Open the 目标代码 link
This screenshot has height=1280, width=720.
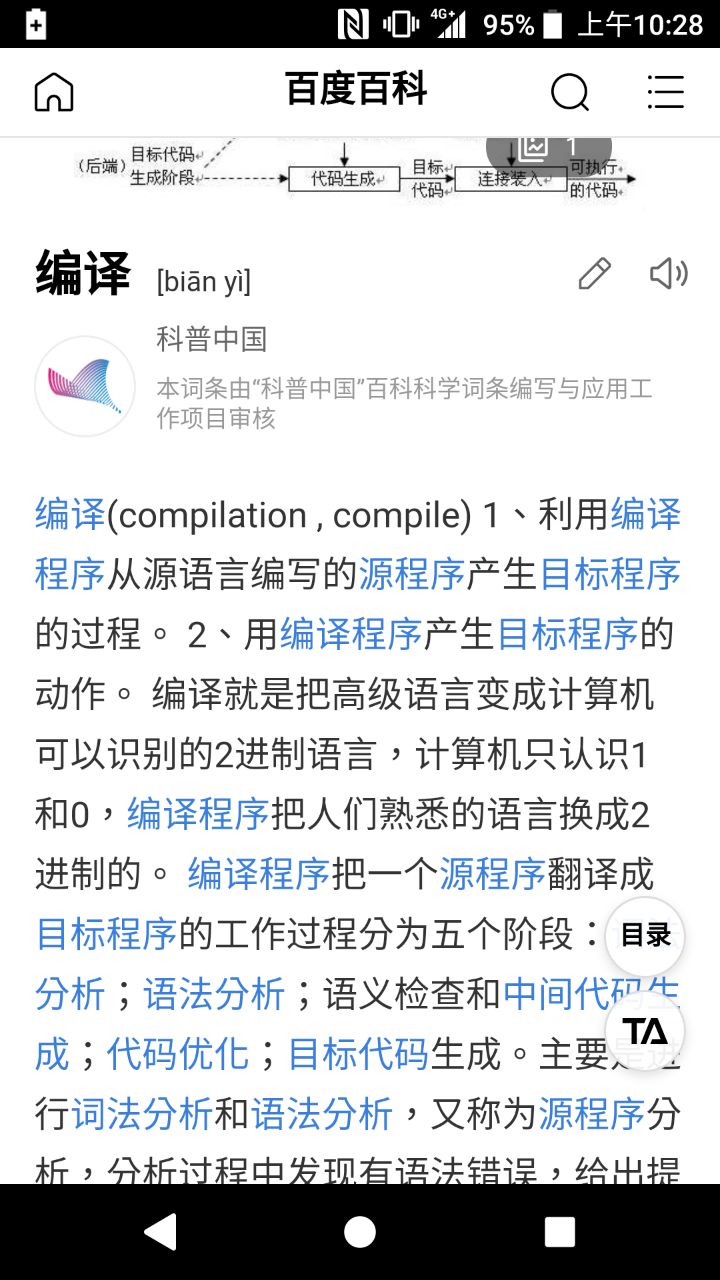[x=358, y=1054]
